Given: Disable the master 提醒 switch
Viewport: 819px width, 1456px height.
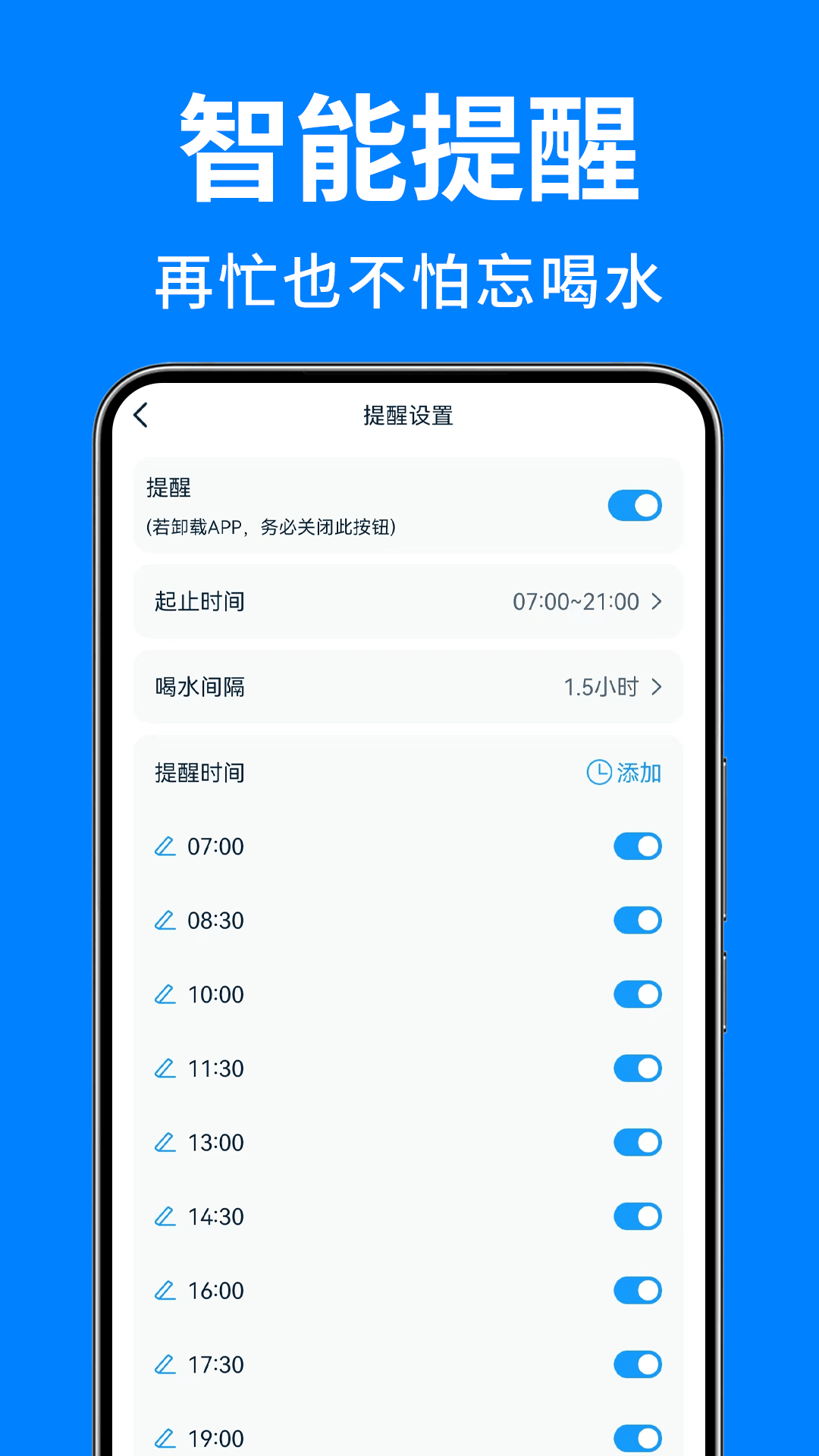Looking at the screenshot, I should (635, 505).
